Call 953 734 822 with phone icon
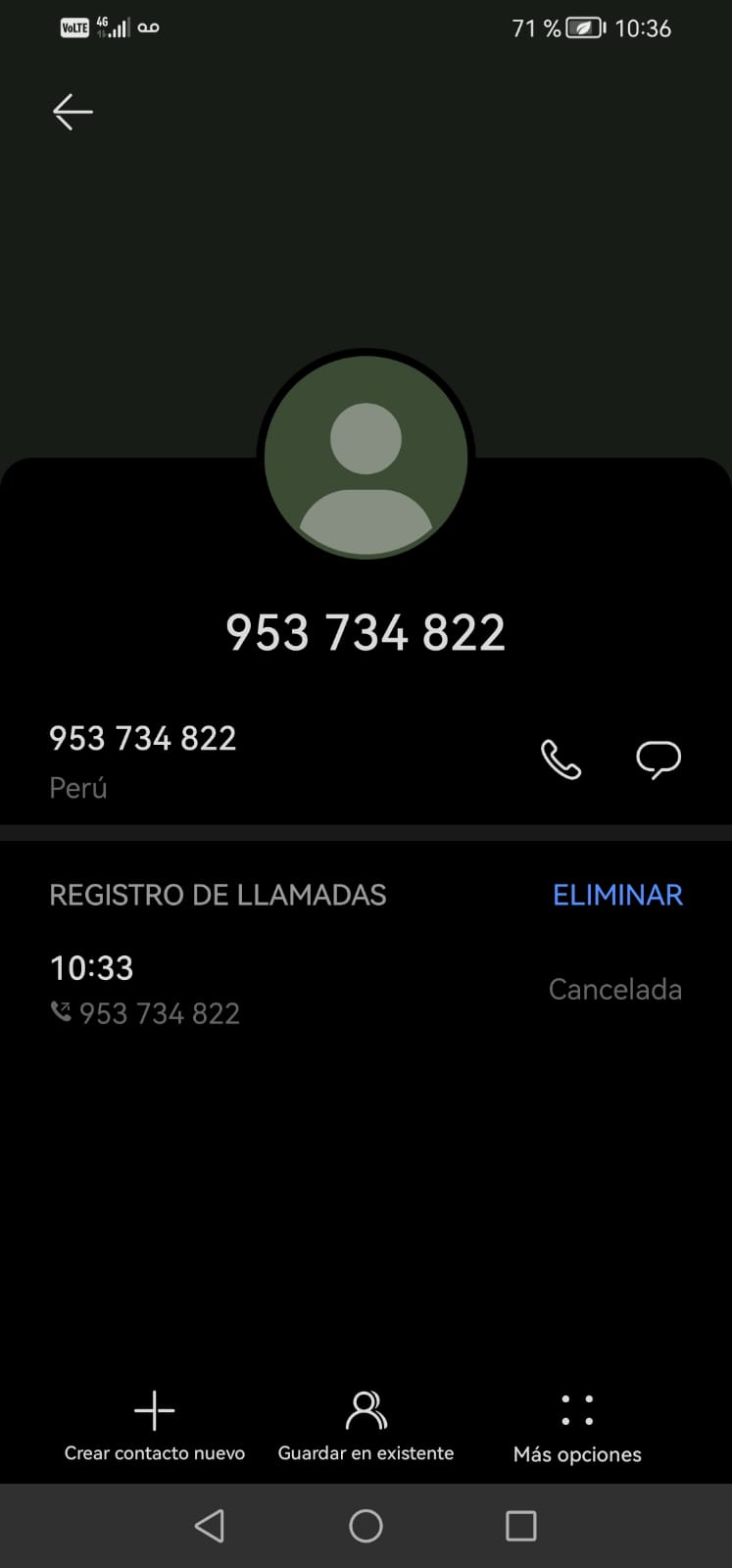732x1568 pixels. click(x=561, y=759)
